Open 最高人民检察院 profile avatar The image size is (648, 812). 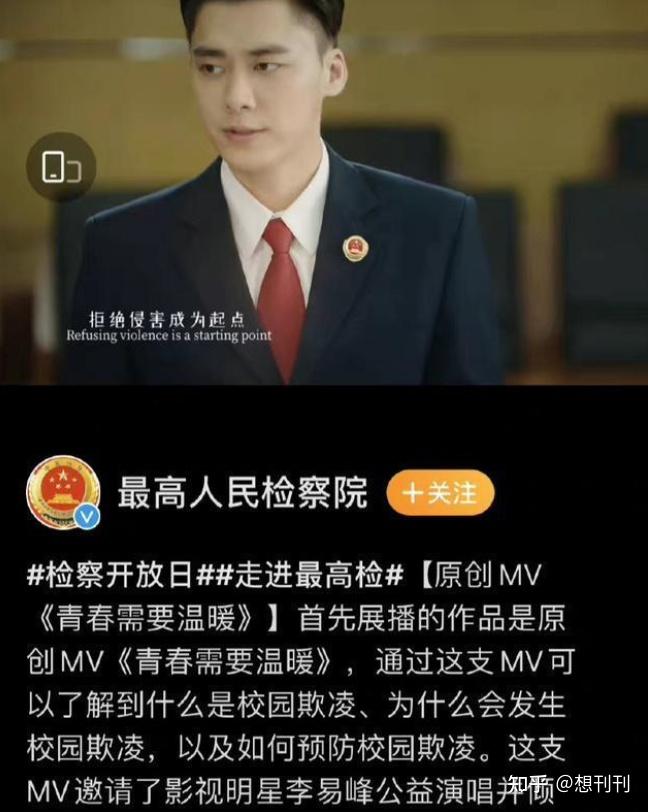pos(63,493)
